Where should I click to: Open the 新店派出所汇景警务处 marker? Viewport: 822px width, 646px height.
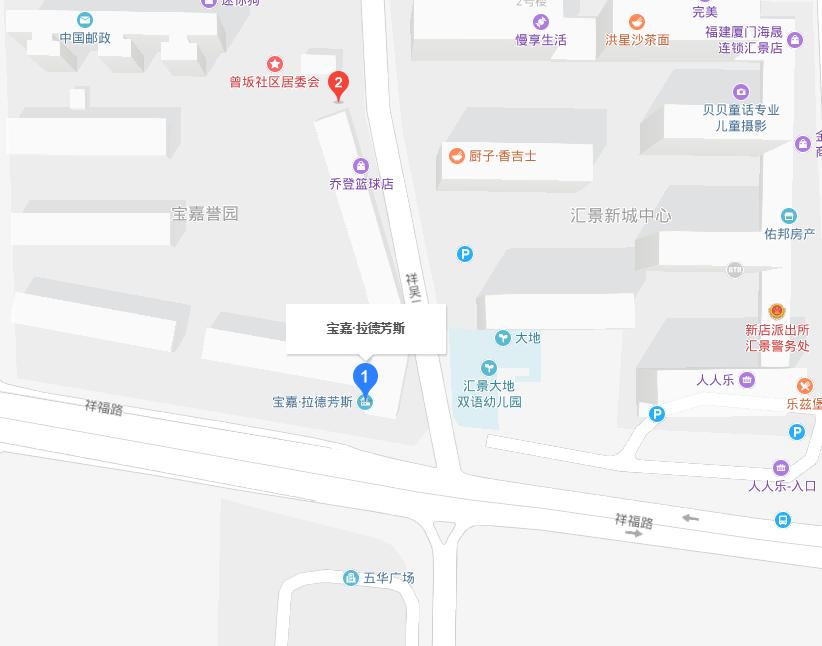777,311
